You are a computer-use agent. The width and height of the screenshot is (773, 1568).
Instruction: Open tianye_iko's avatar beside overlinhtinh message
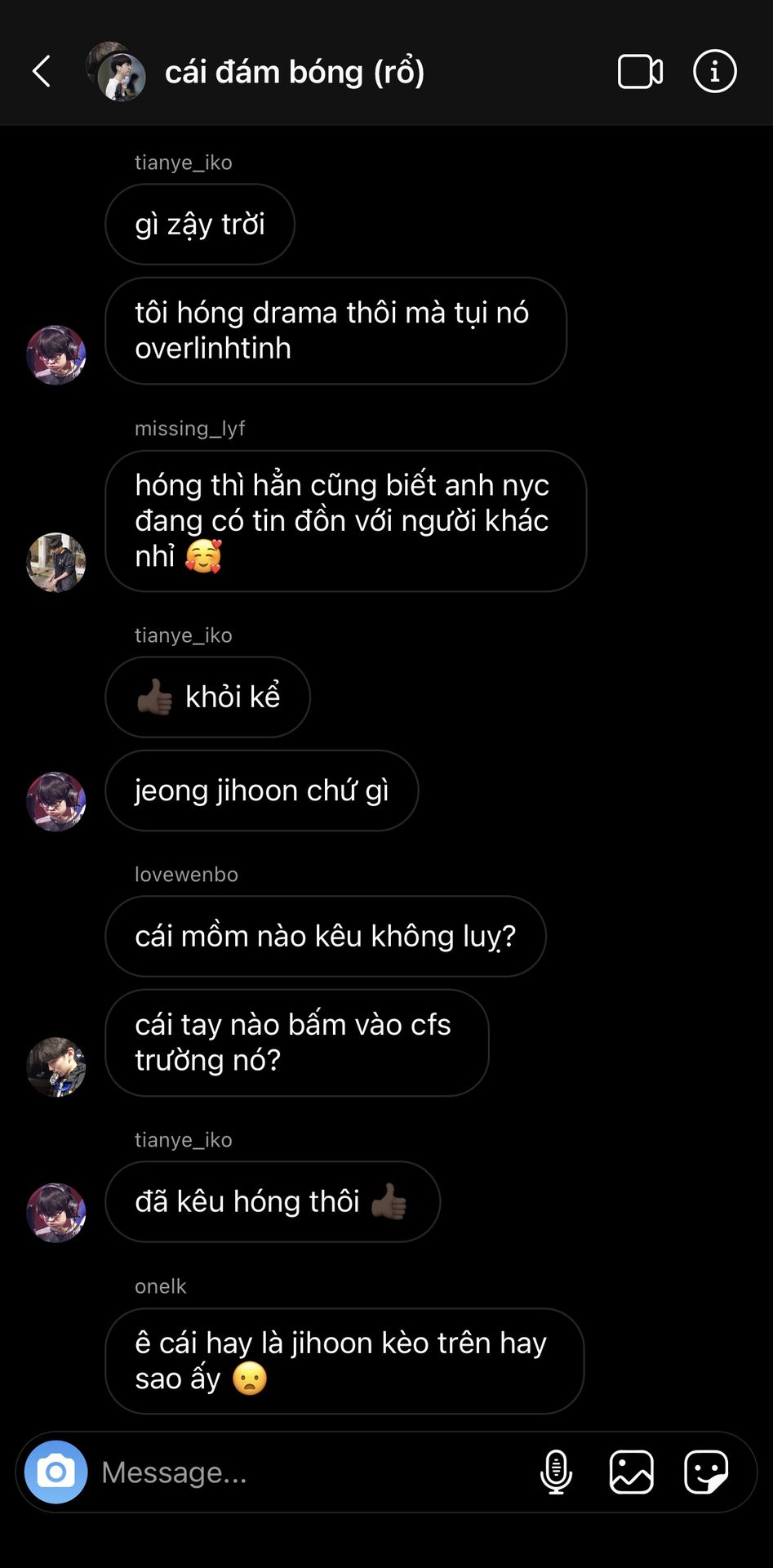[56, 354]
